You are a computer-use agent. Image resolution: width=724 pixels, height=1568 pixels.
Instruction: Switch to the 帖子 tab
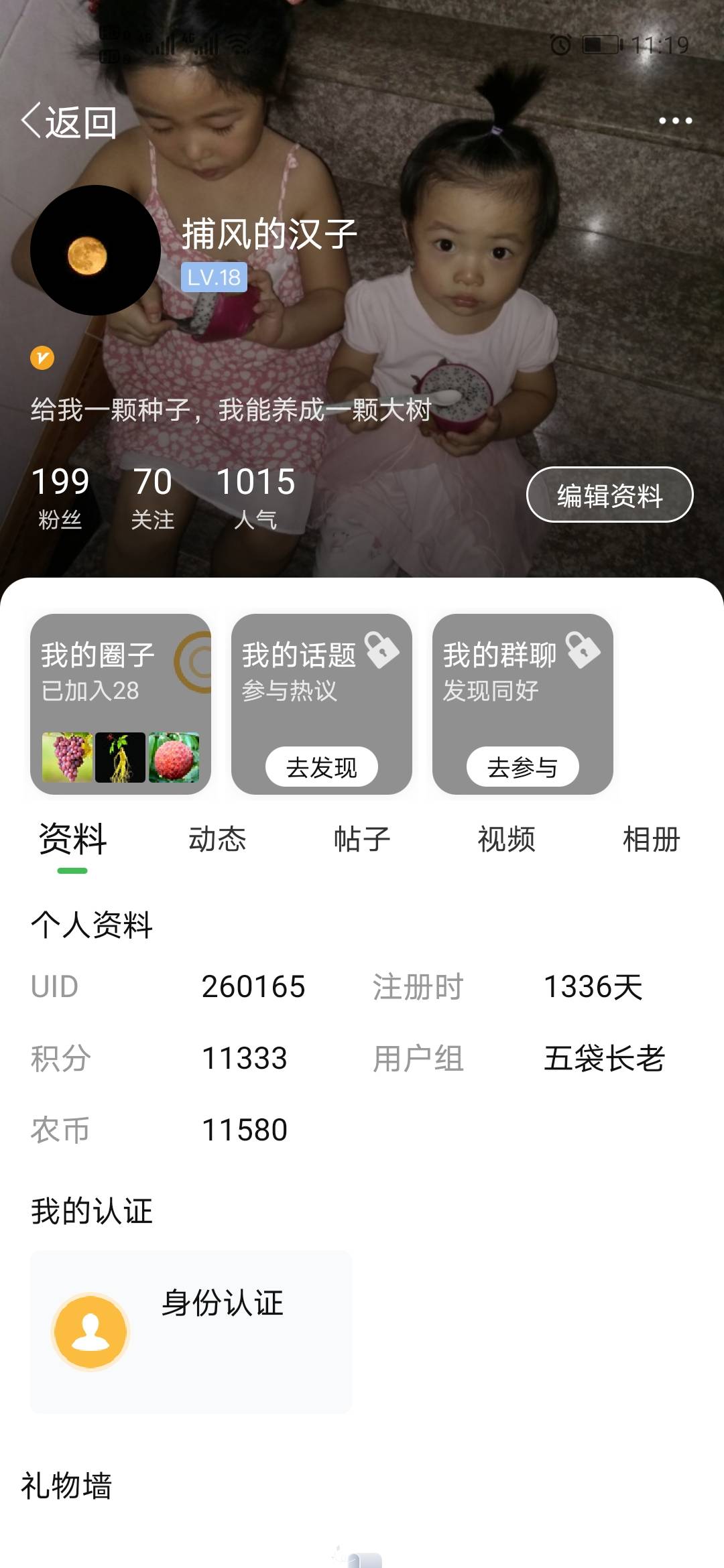click(362, 839)
